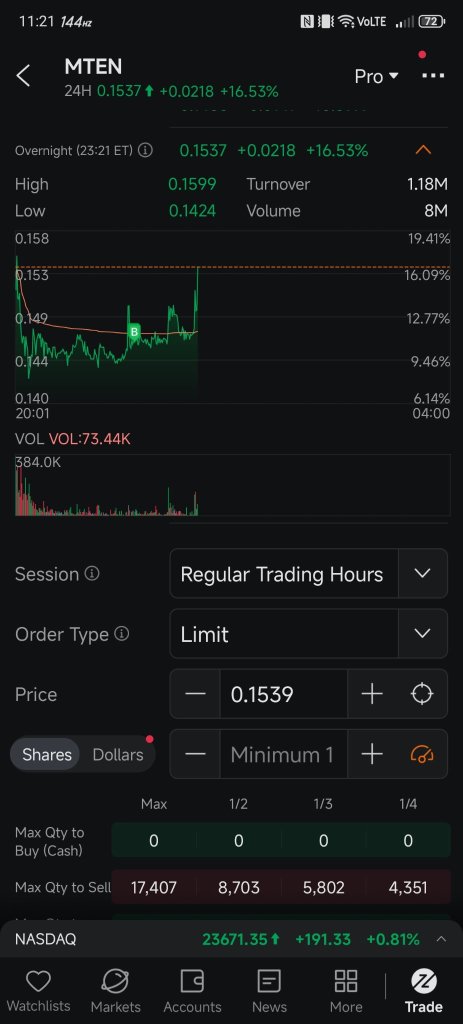Switch quantity mode to Dollars

118,754
